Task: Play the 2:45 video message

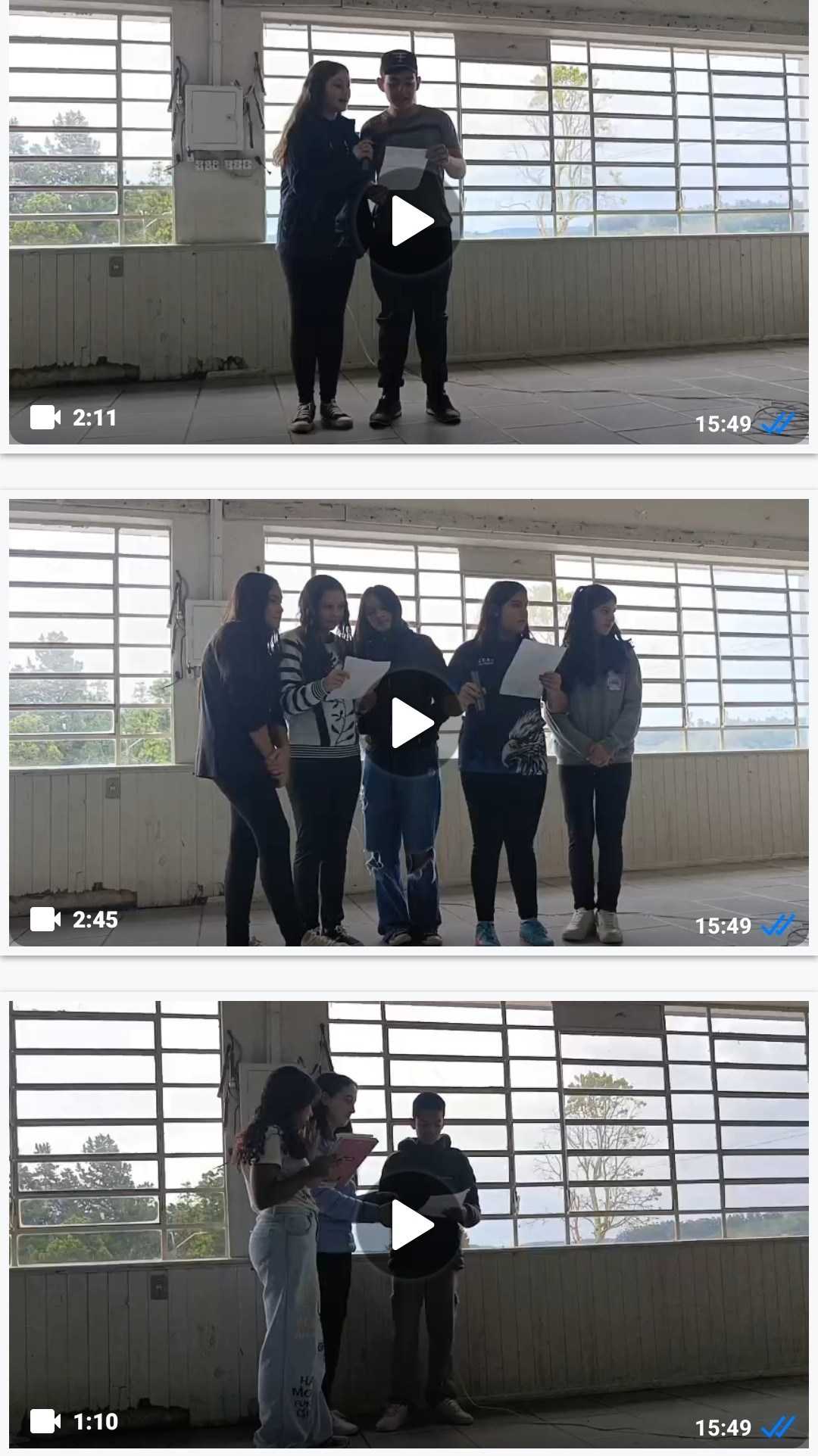Action: pos(411,723)
